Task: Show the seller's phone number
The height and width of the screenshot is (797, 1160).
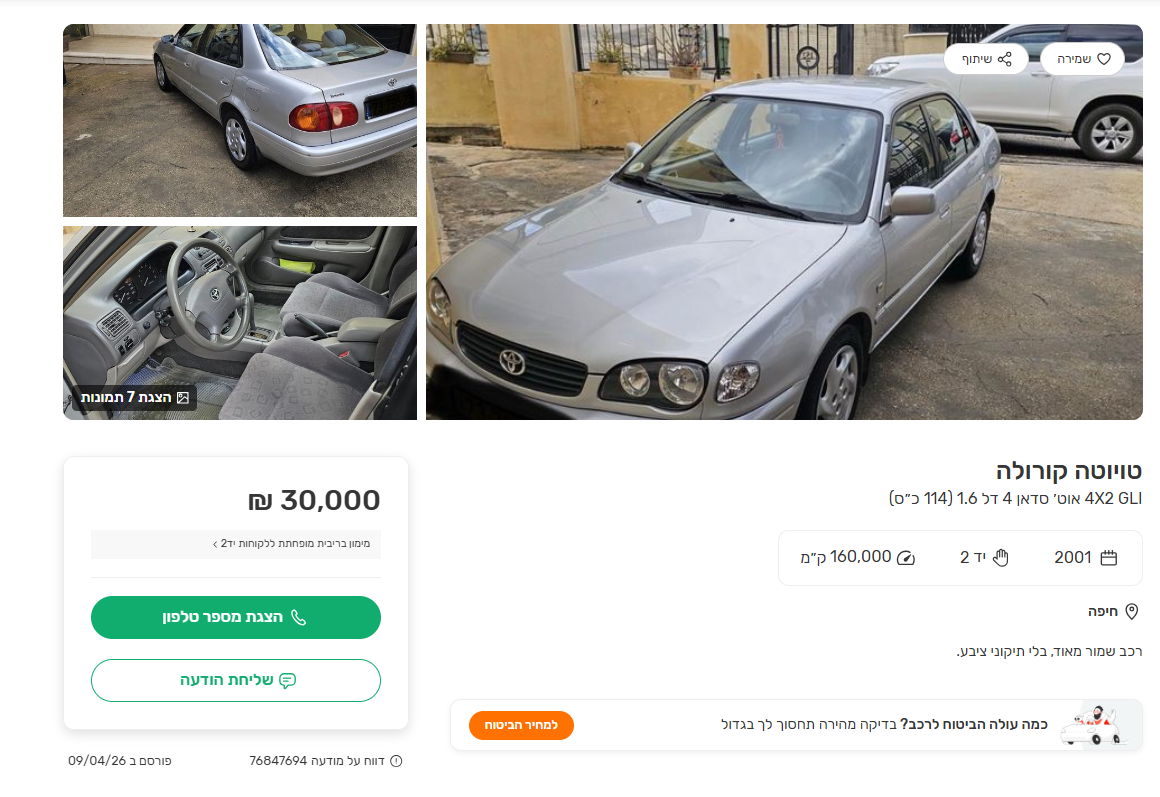Action: coord(236,617)
